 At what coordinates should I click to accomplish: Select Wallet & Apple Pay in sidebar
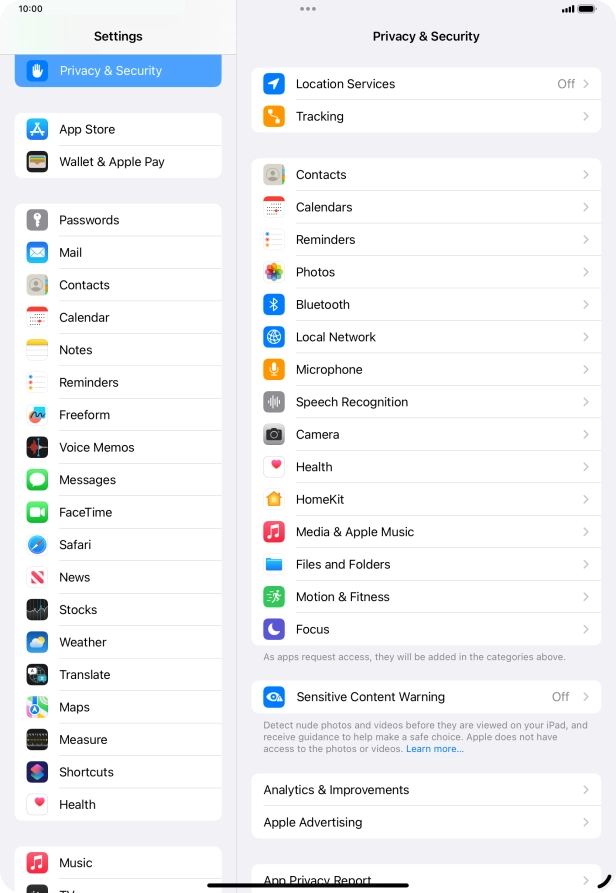click(x=118, y=162)
